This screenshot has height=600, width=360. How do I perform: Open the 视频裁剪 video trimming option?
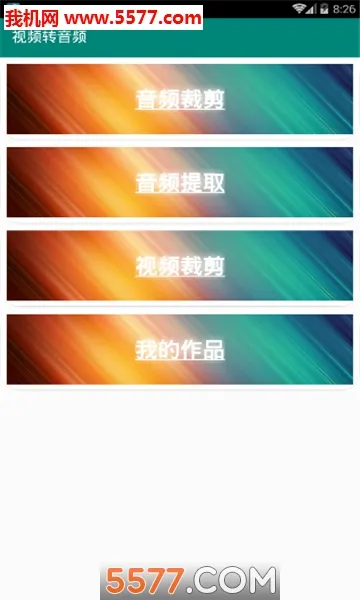coord(180,266)
